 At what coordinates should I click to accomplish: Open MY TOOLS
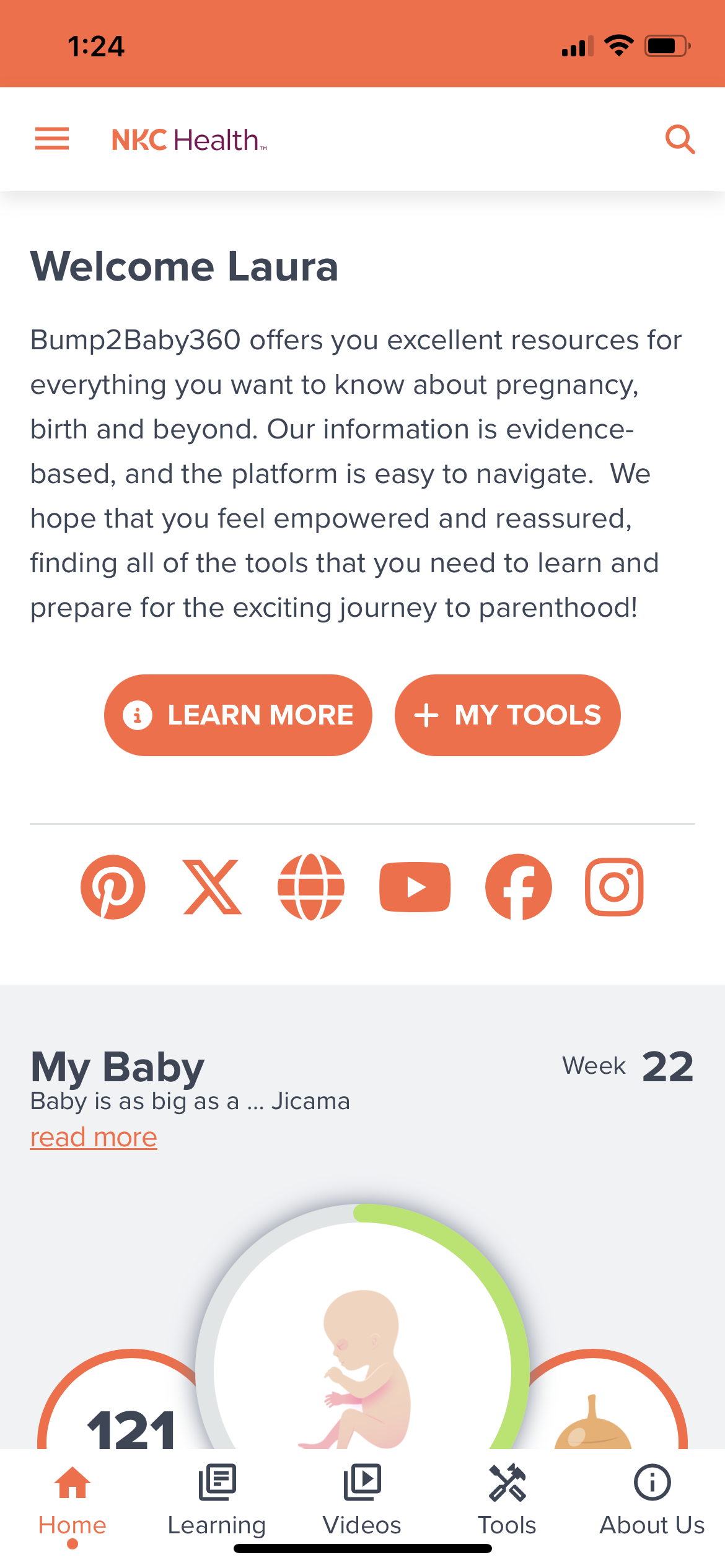point(507,715)
